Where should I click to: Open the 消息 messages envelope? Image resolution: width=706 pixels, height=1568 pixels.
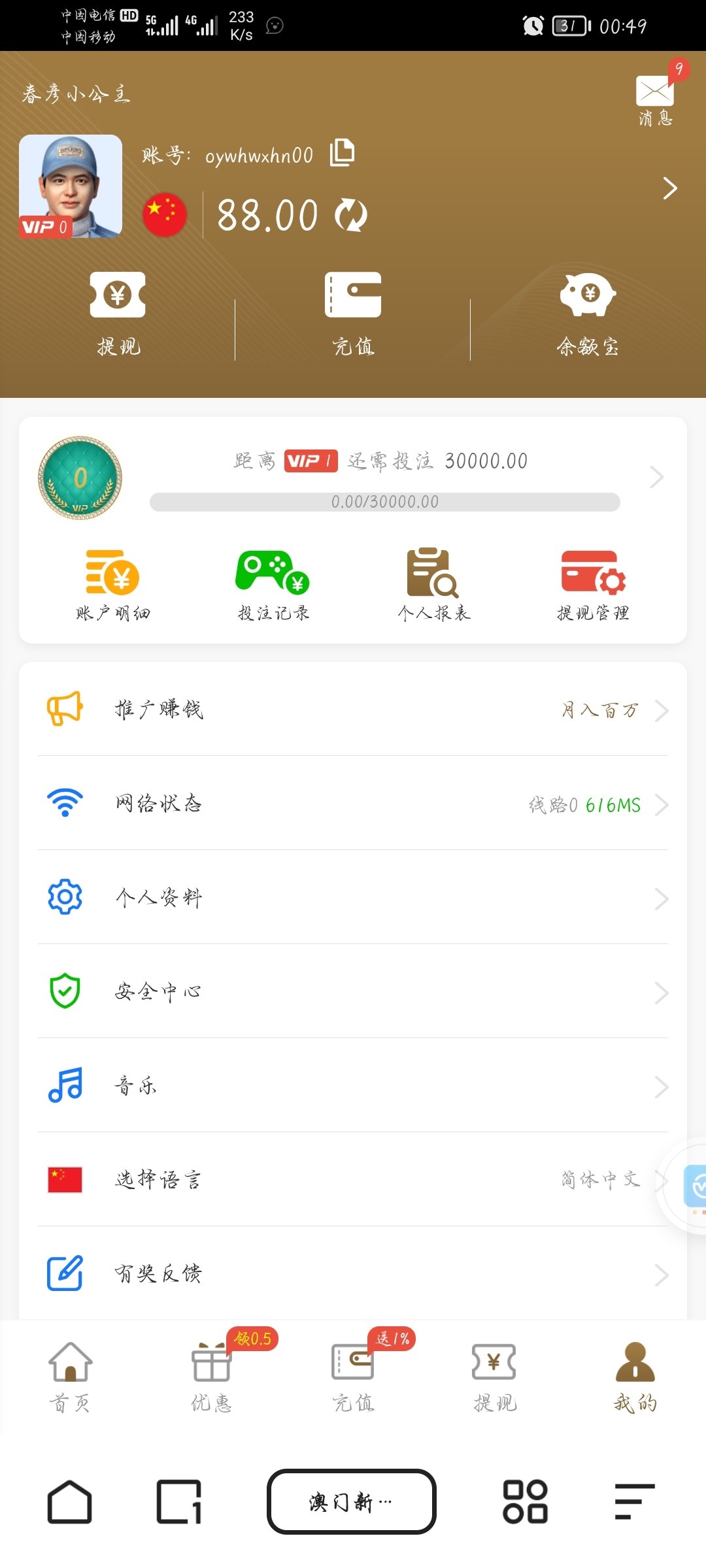655,98
